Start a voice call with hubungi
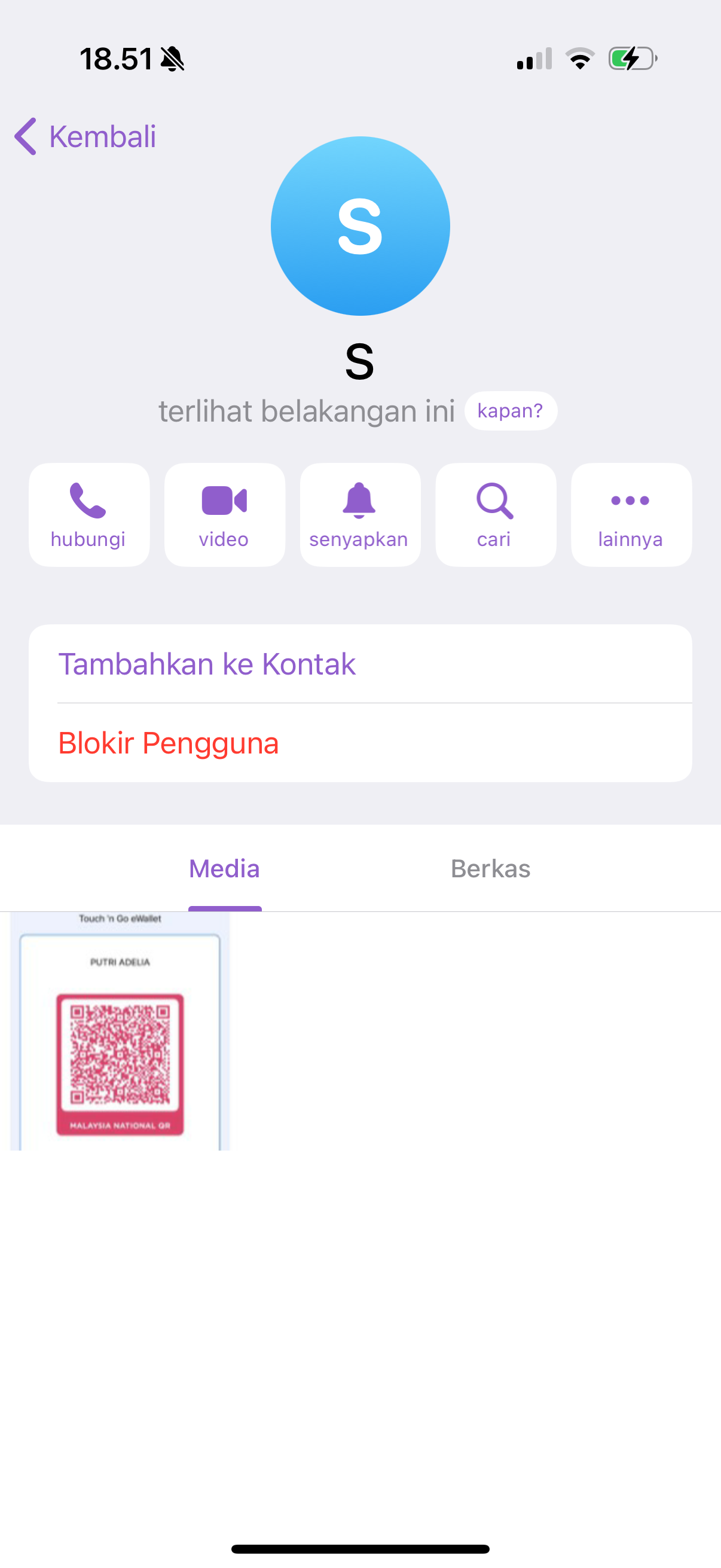This screenshot has width=721, height=1568. click(x=89, y=515)
